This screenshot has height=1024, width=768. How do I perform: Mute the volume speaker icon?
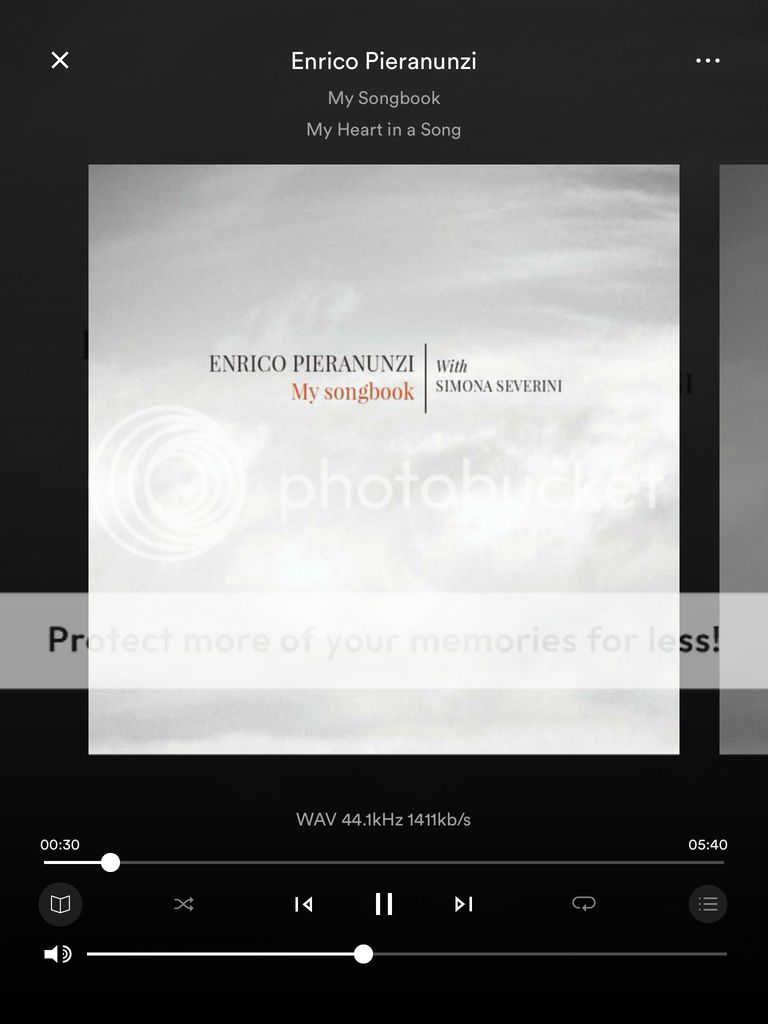pos(57,954)
